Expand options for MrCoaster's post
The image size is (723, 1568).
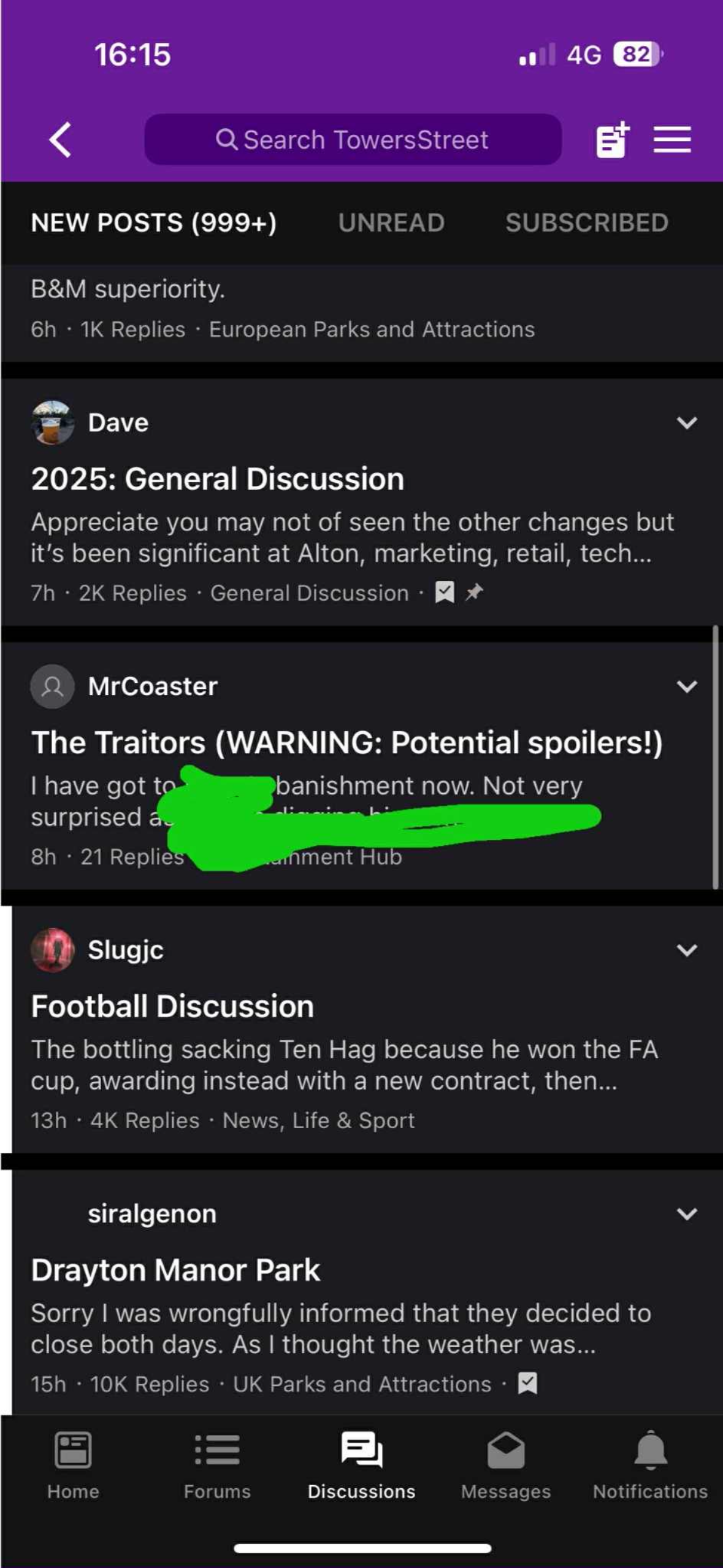point(687,686)
